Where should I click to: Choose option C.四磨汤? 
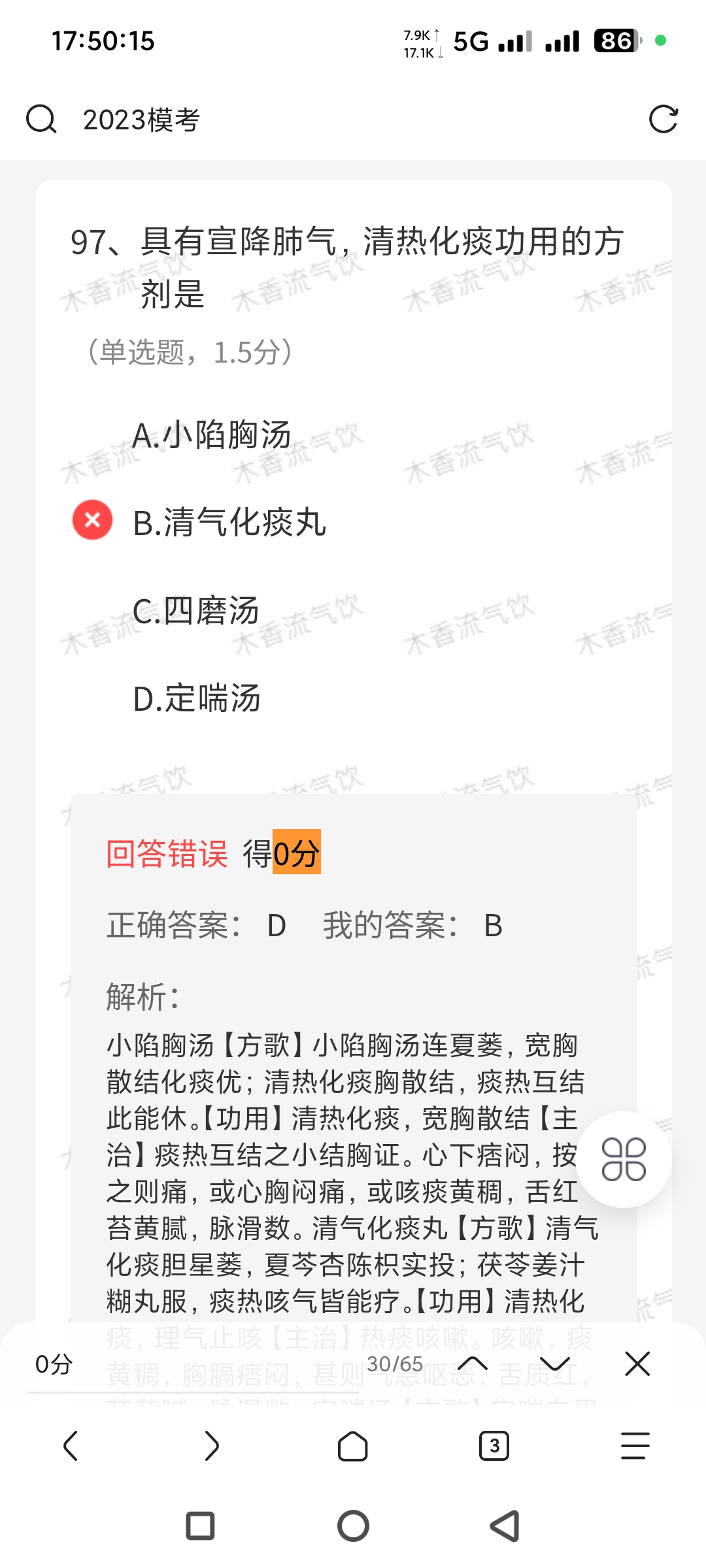pos(195,611)
